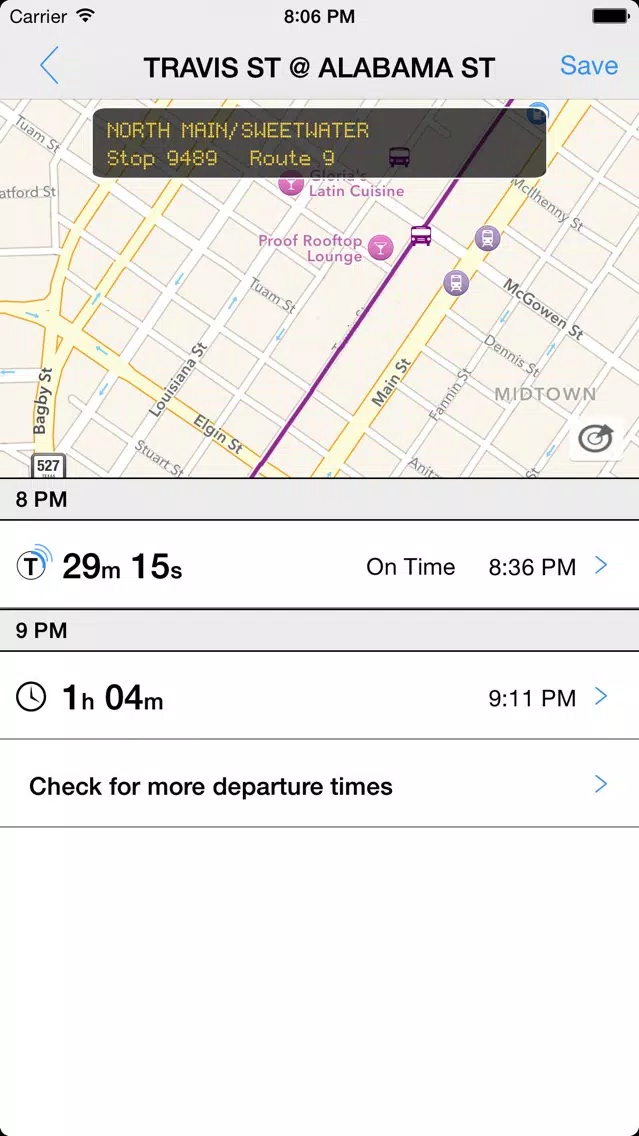Open the 8:36 PM On Time departure
This screenshot has height=1136, width=639.
pyautogui.click(x=320, y=566)
